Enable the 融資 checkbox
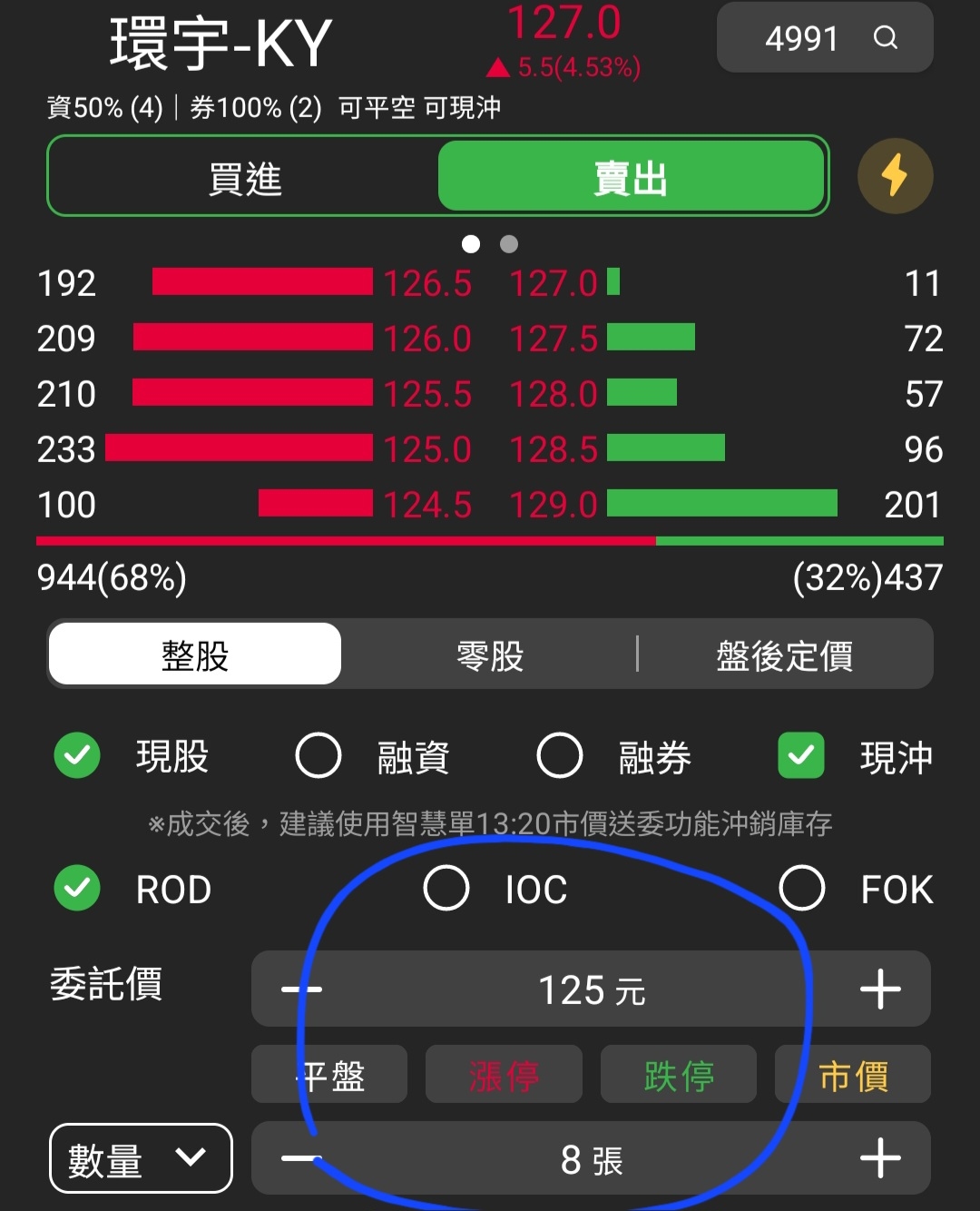Viewport: 980px width, 1211px height. (x=318, y=755)
